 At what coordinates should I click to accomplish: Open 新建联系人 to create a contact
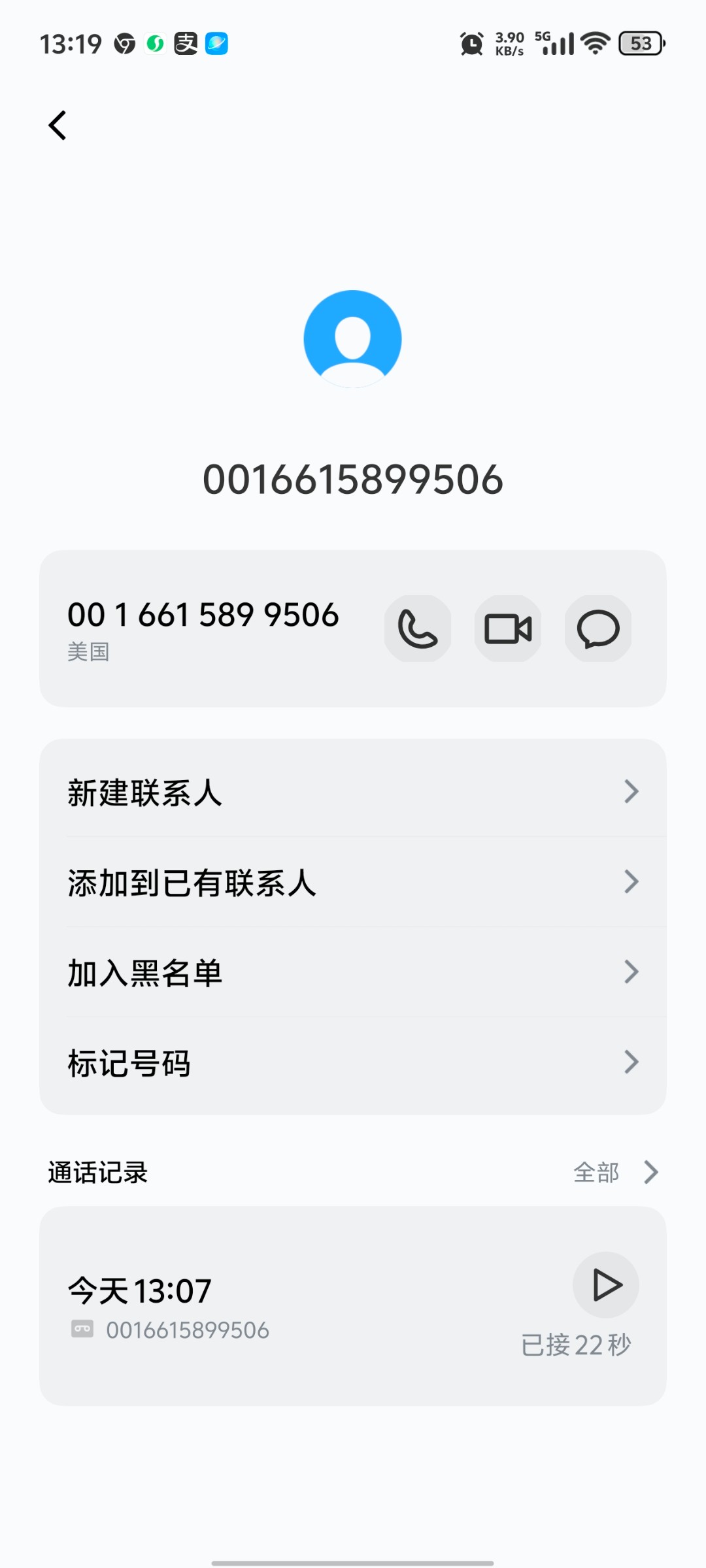click(x=353, y=792)
